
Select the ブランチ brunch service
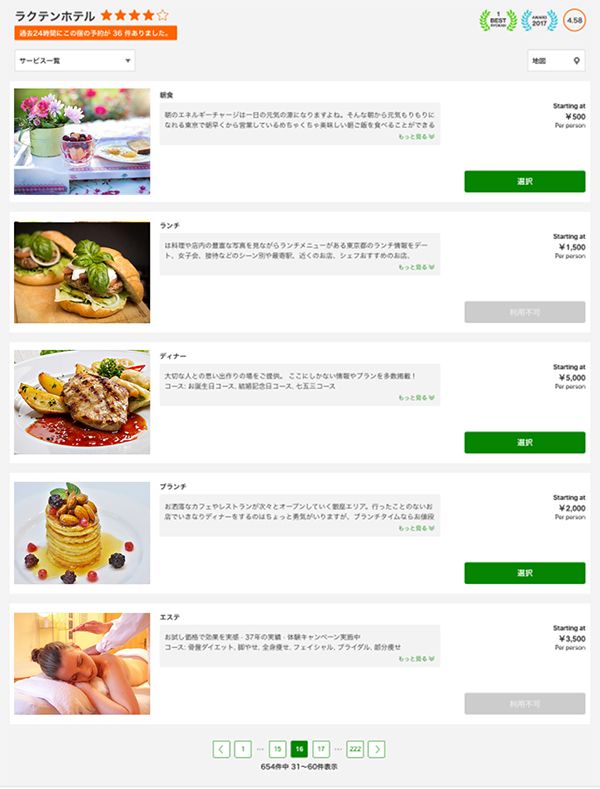(524, 573)
